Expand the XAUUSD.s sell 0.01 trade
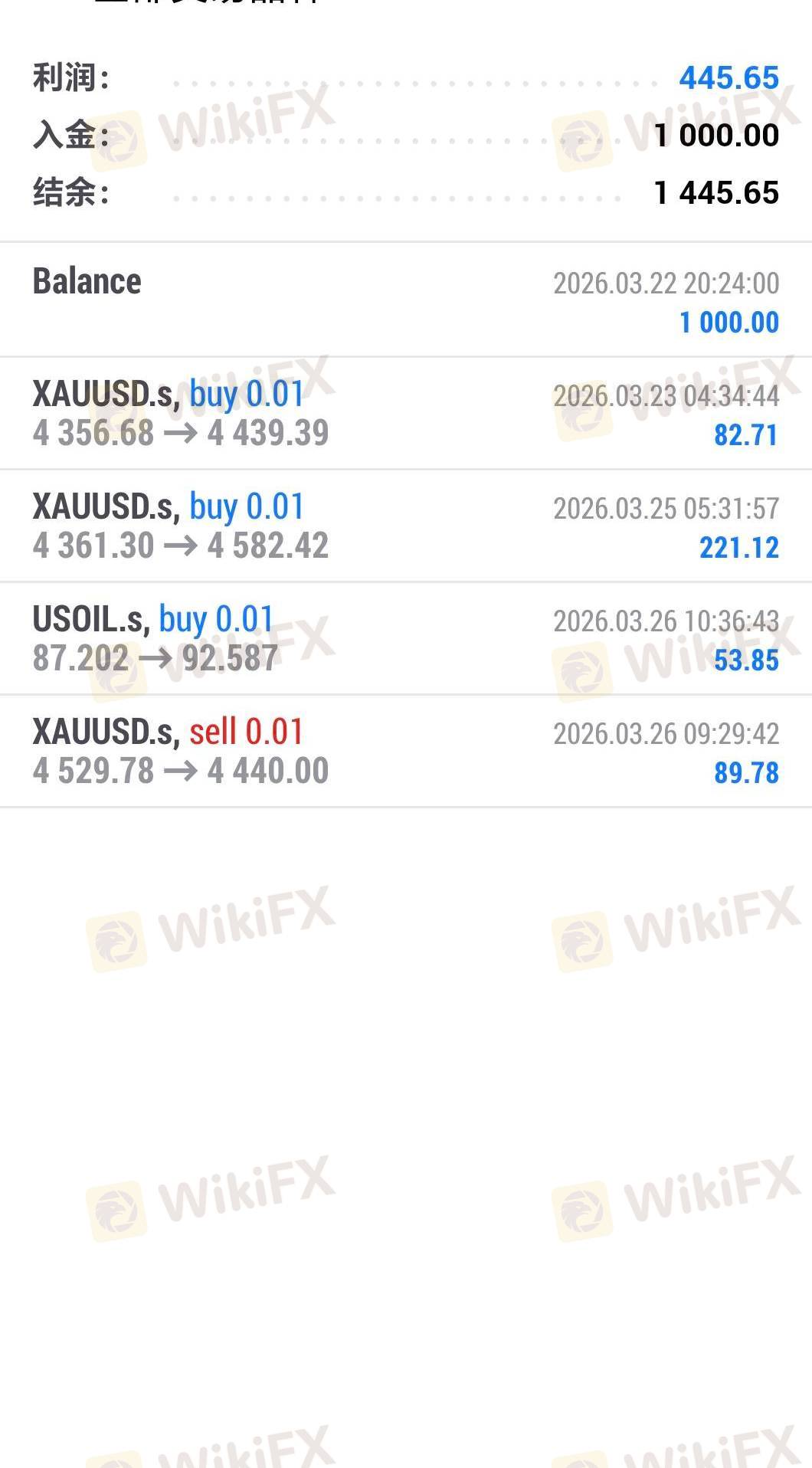Viewport: 812px width, 1468px height. tap(405, 752)
